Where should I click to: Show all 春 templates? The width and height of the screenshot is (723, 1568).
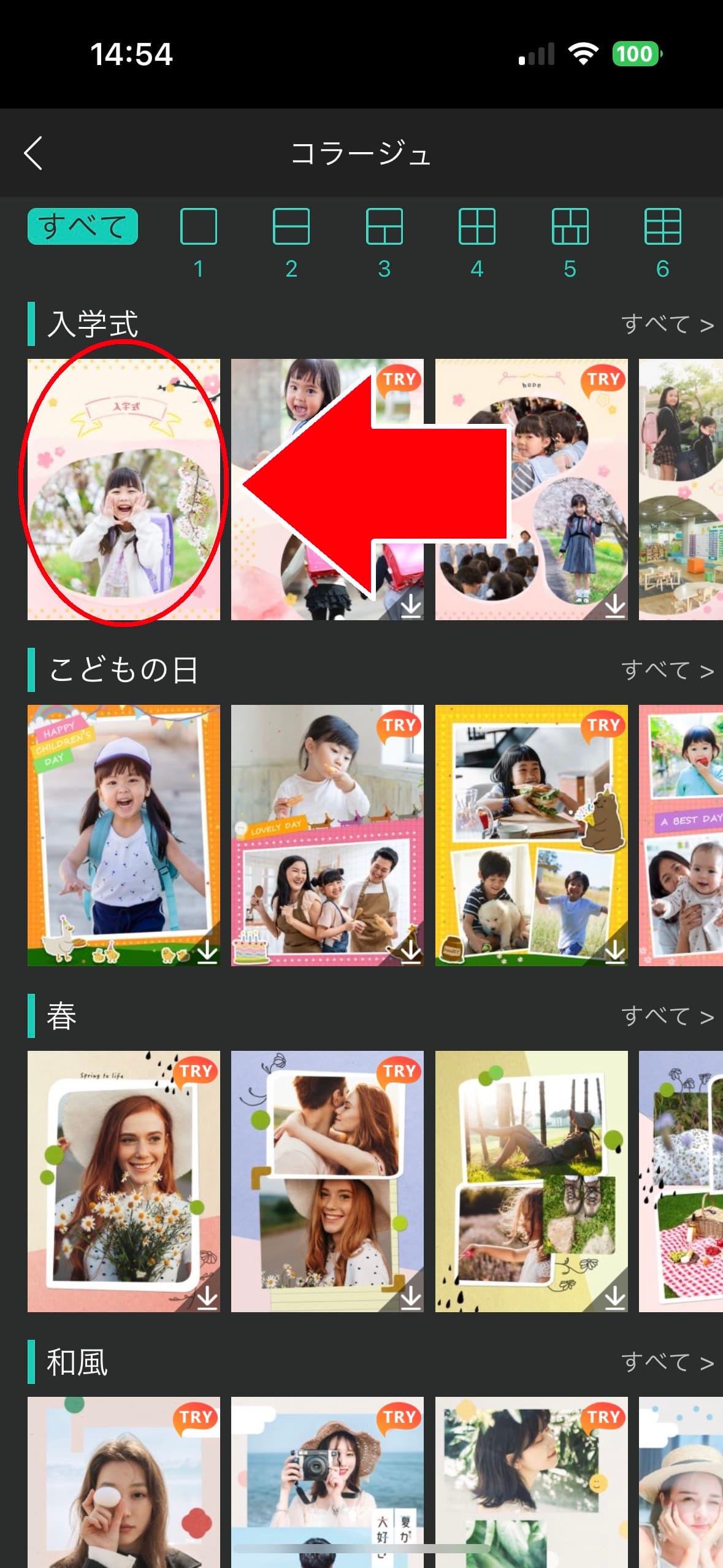667,1017
